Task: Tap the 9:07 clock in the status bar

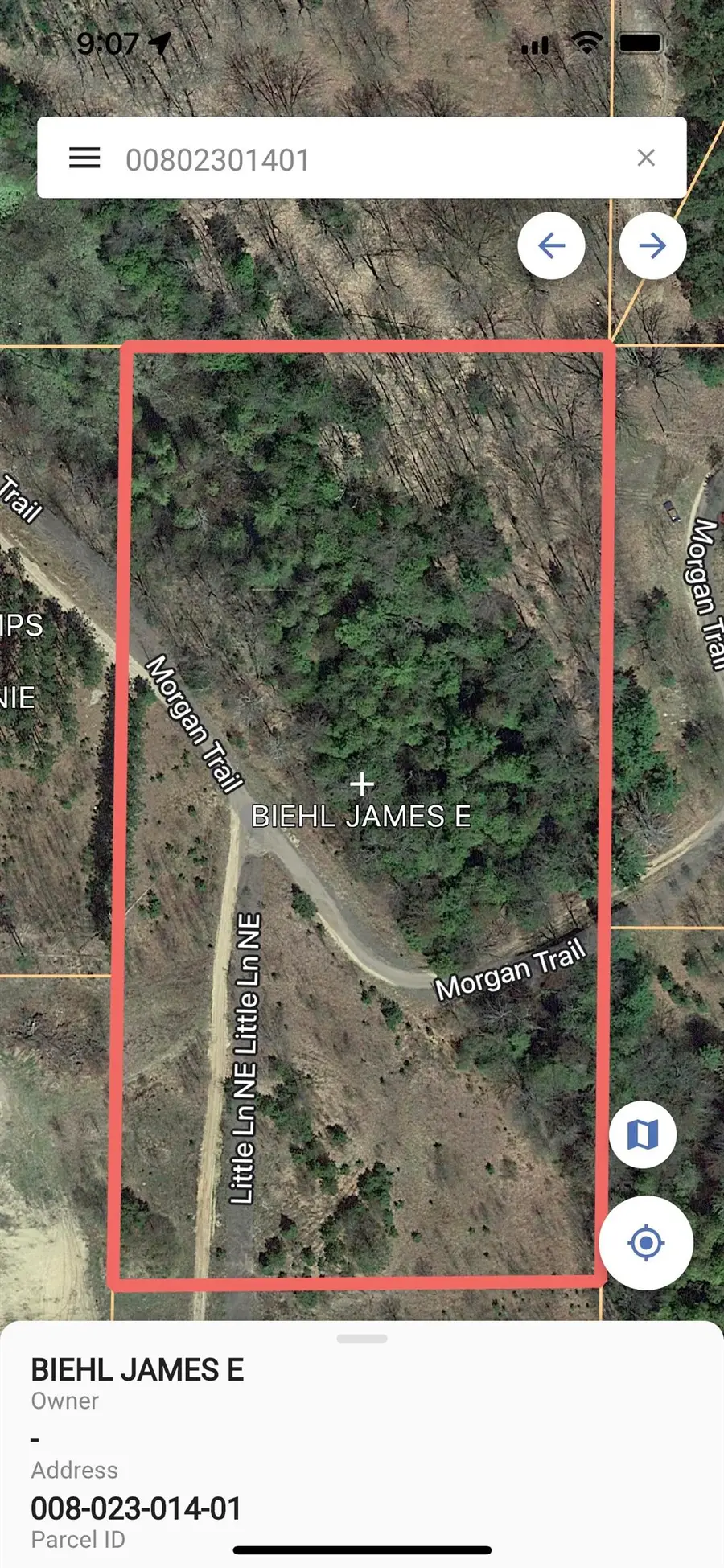Action: 109,44
